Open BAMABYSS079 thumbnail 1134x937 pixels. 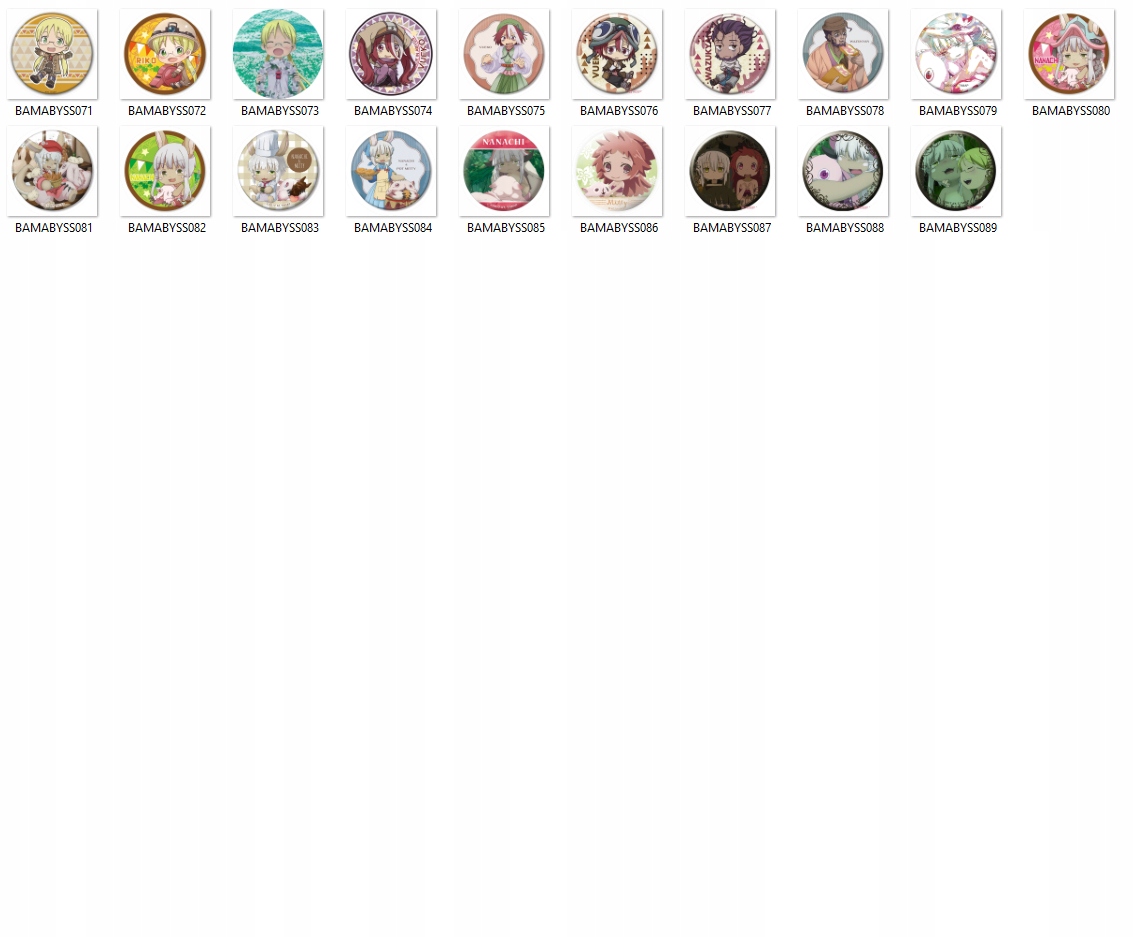pyautogui.click(x=956, y=54)
